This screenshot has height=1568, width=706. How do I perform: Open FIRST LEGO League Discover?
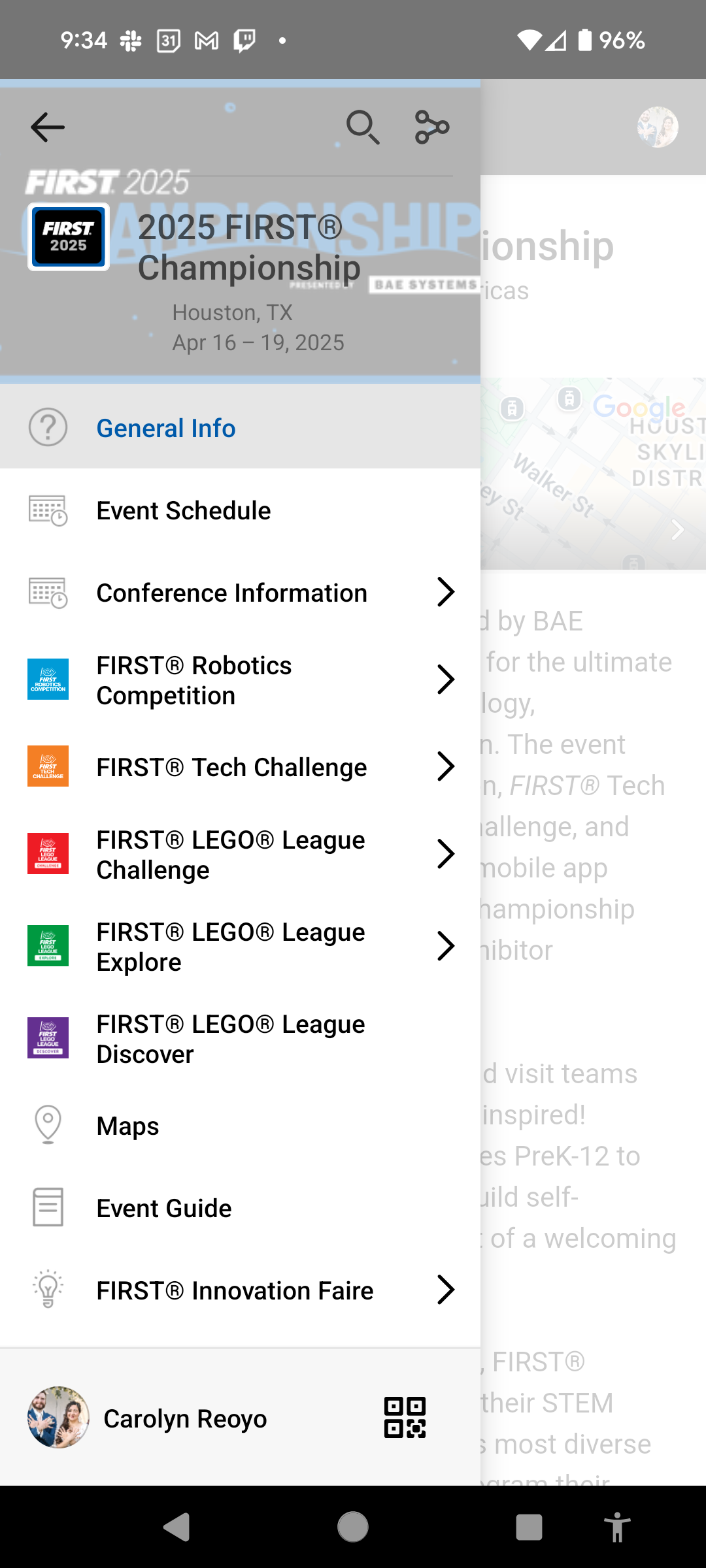pyautogui.click(x=240, y=1039)
